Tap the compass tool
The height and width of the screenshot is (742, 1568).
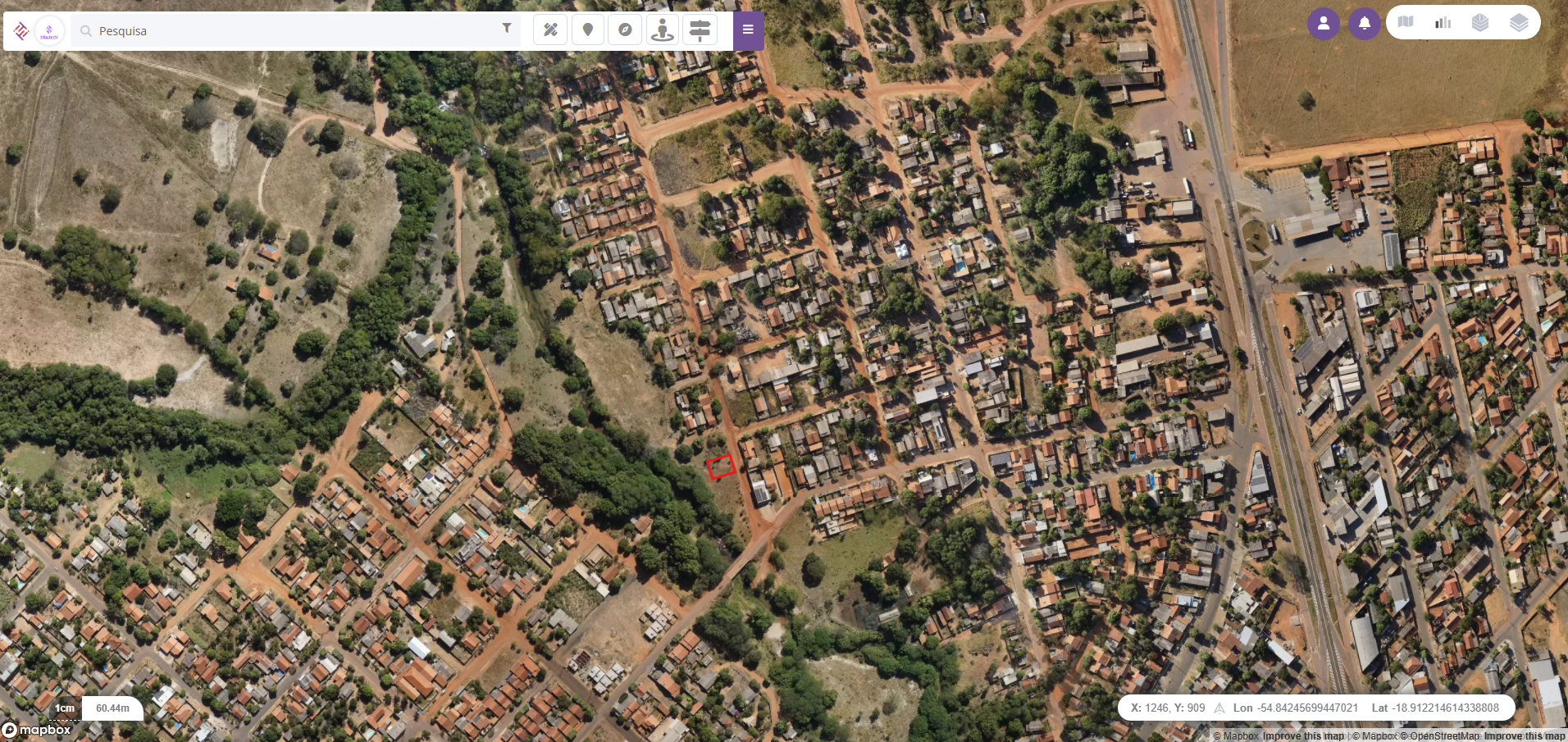pyautogui.click(x=625, y=30)
